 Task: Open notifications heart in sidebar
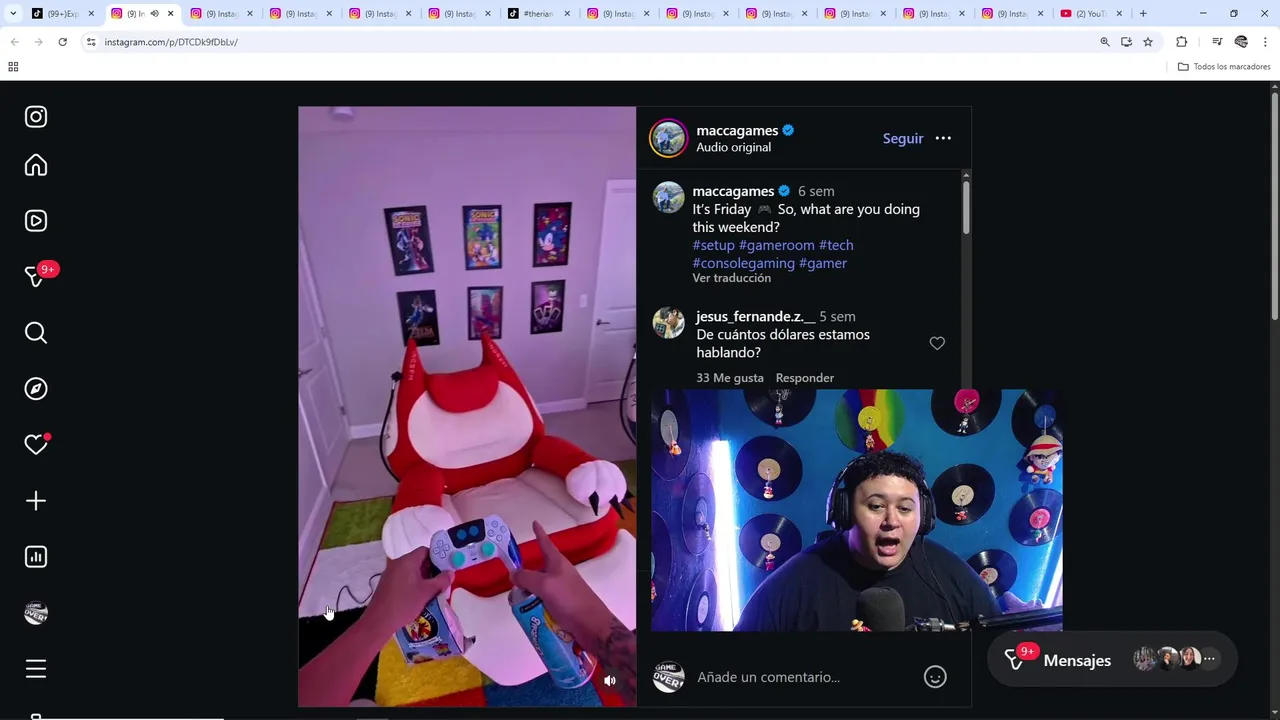(x=36, y=445)
